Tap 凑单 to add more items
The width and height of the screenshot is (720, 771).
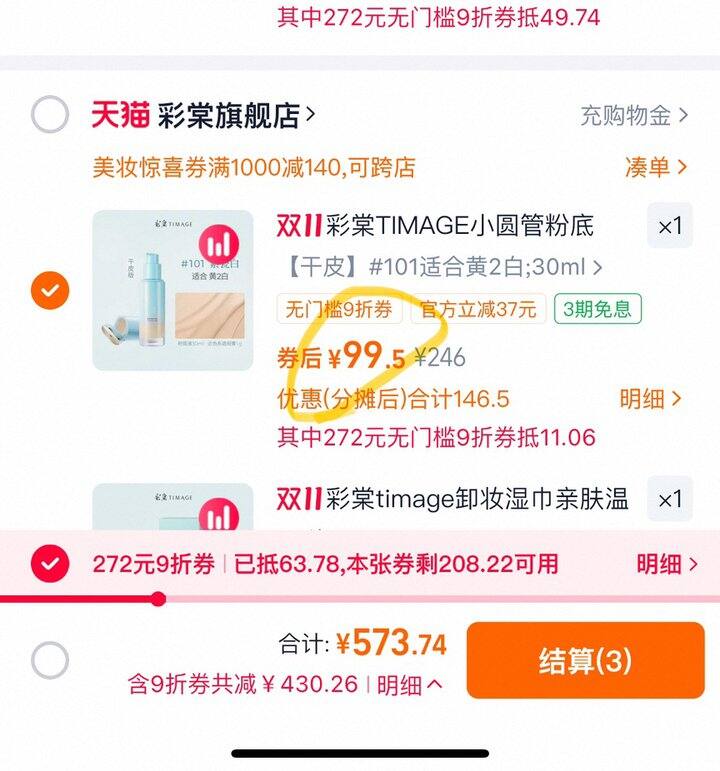[x=656, y=167]
